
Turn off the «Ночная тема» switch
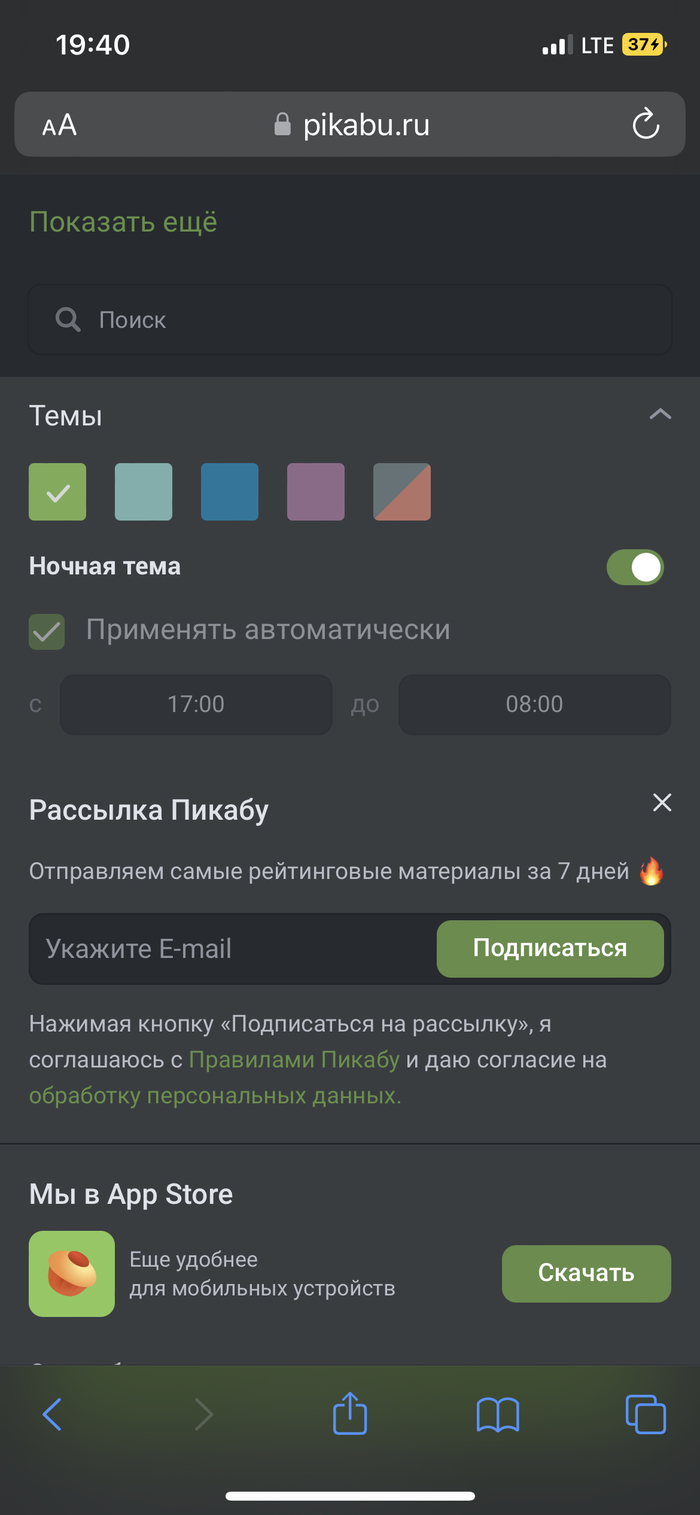[635, 567]
